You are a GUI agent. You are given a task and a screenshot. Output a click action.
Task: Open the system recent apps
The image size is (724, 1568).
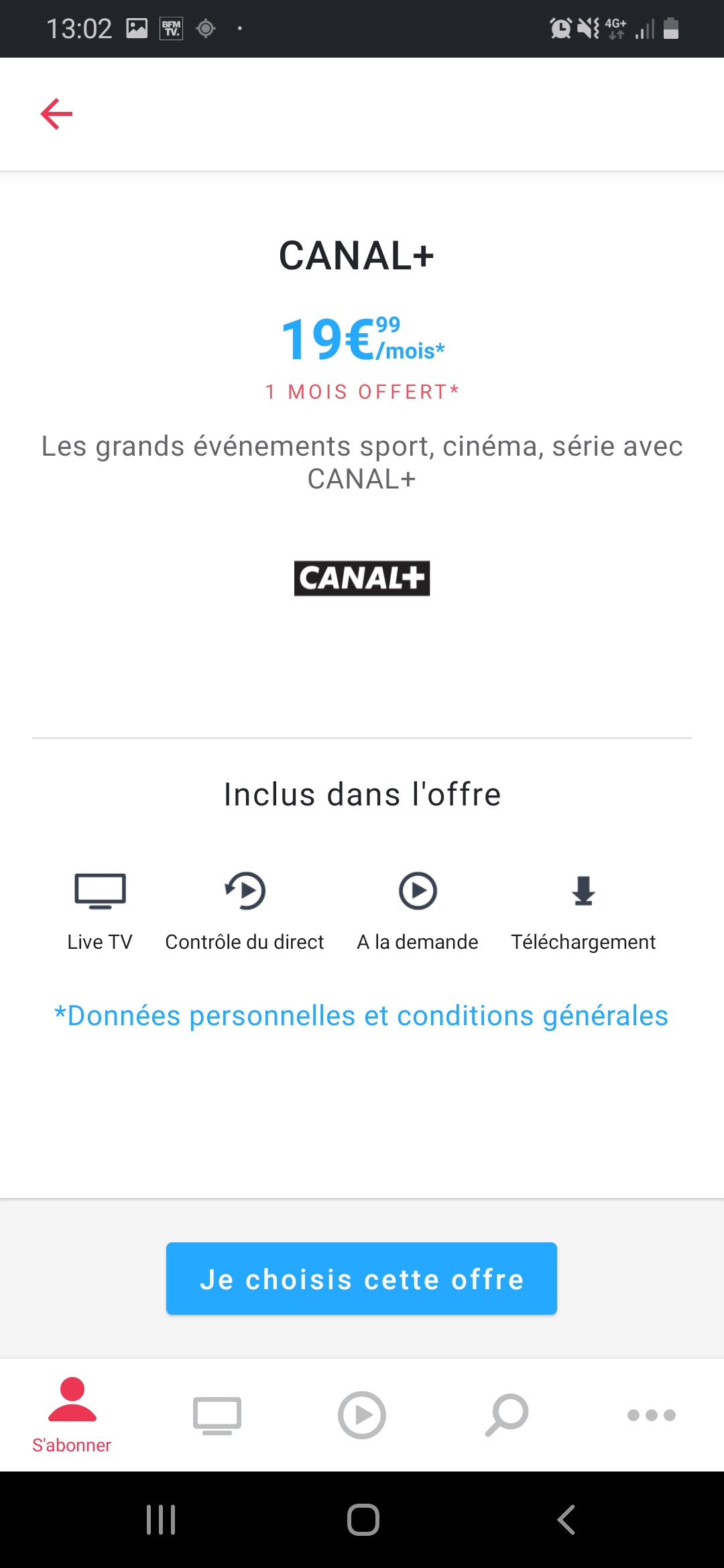point(161,1520)
